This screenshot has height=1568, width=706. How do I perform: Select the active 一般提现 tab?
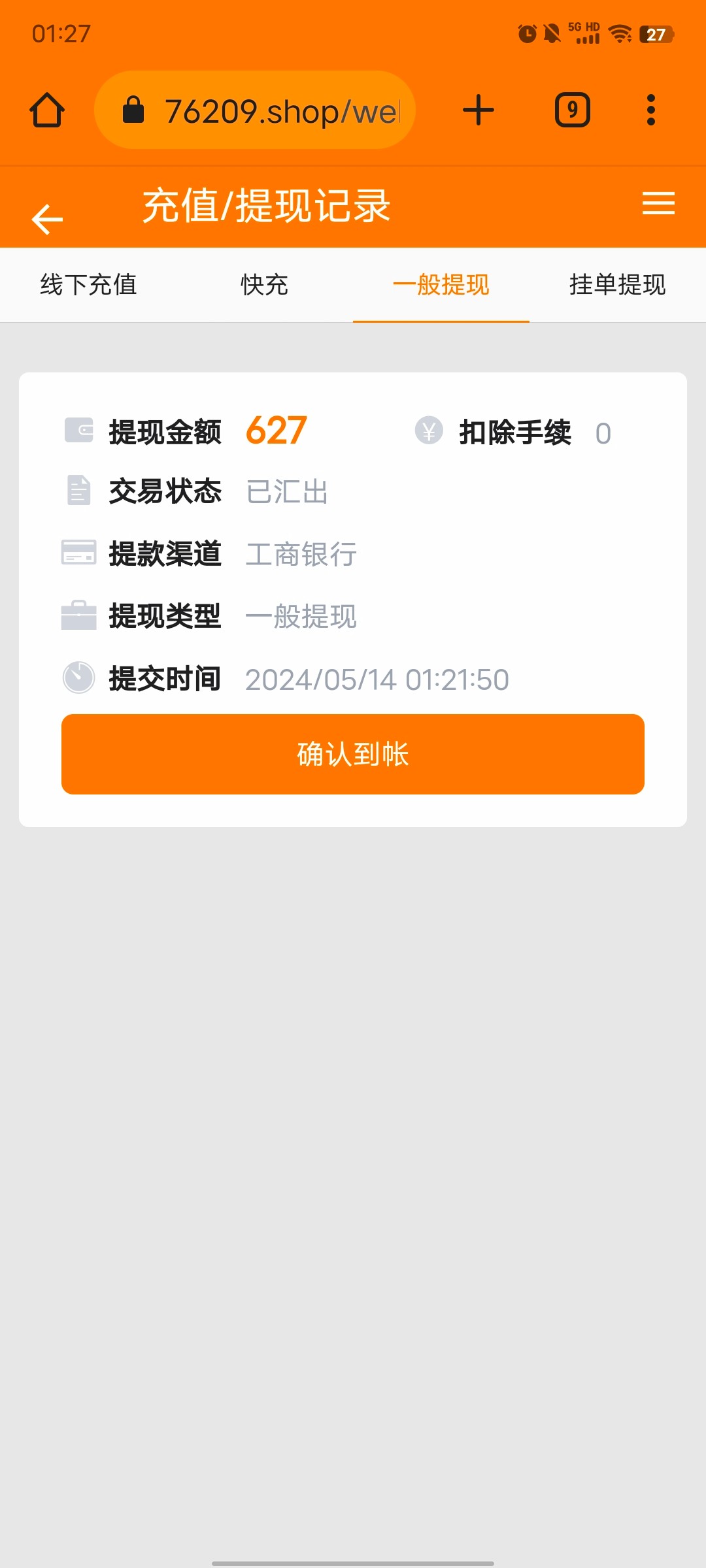(441, 286)
